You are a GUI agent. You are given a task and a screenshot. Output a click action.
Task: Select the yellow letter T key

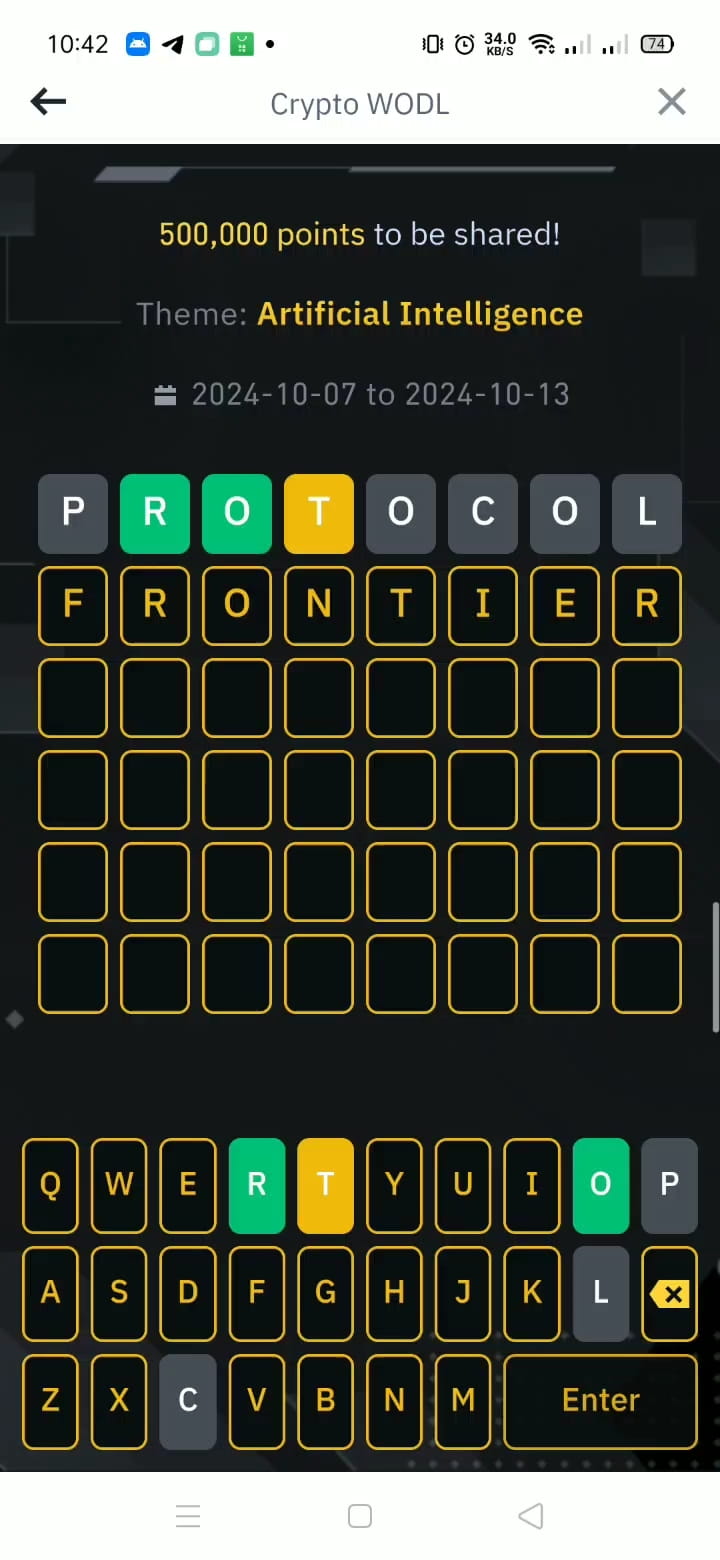(325, 1185)
